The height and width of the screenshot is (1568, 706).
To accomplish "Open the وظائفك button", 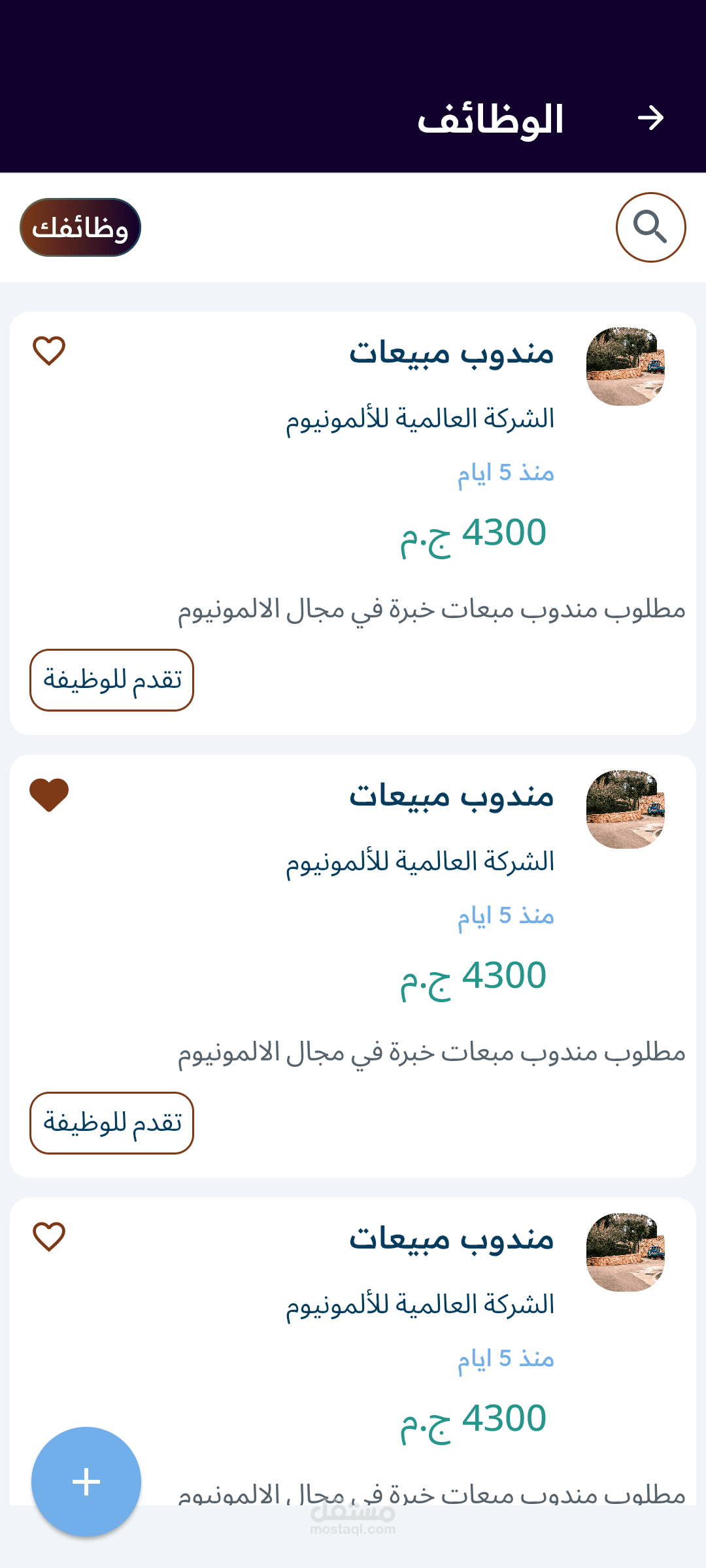I will tap(80, 227).
